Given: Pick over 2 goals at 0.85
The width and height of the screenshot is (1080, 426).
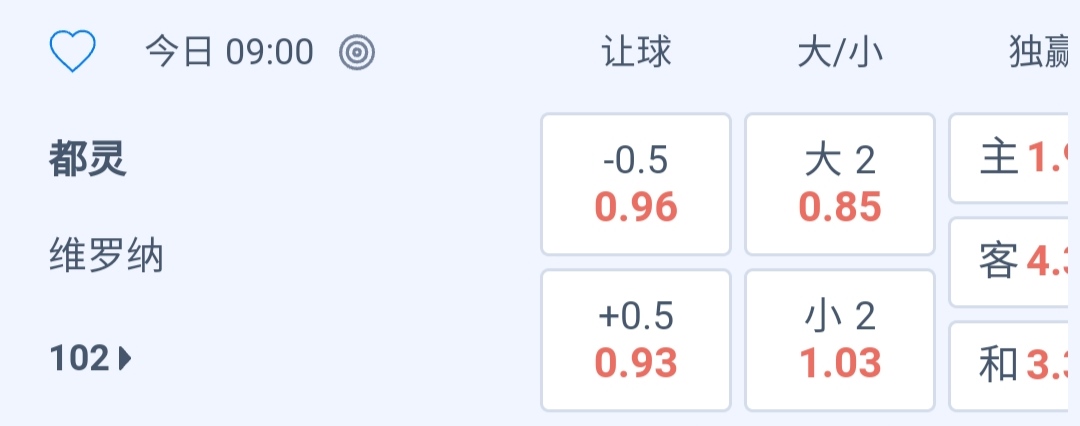Looking at the screenshot, I should click(840, 184).
